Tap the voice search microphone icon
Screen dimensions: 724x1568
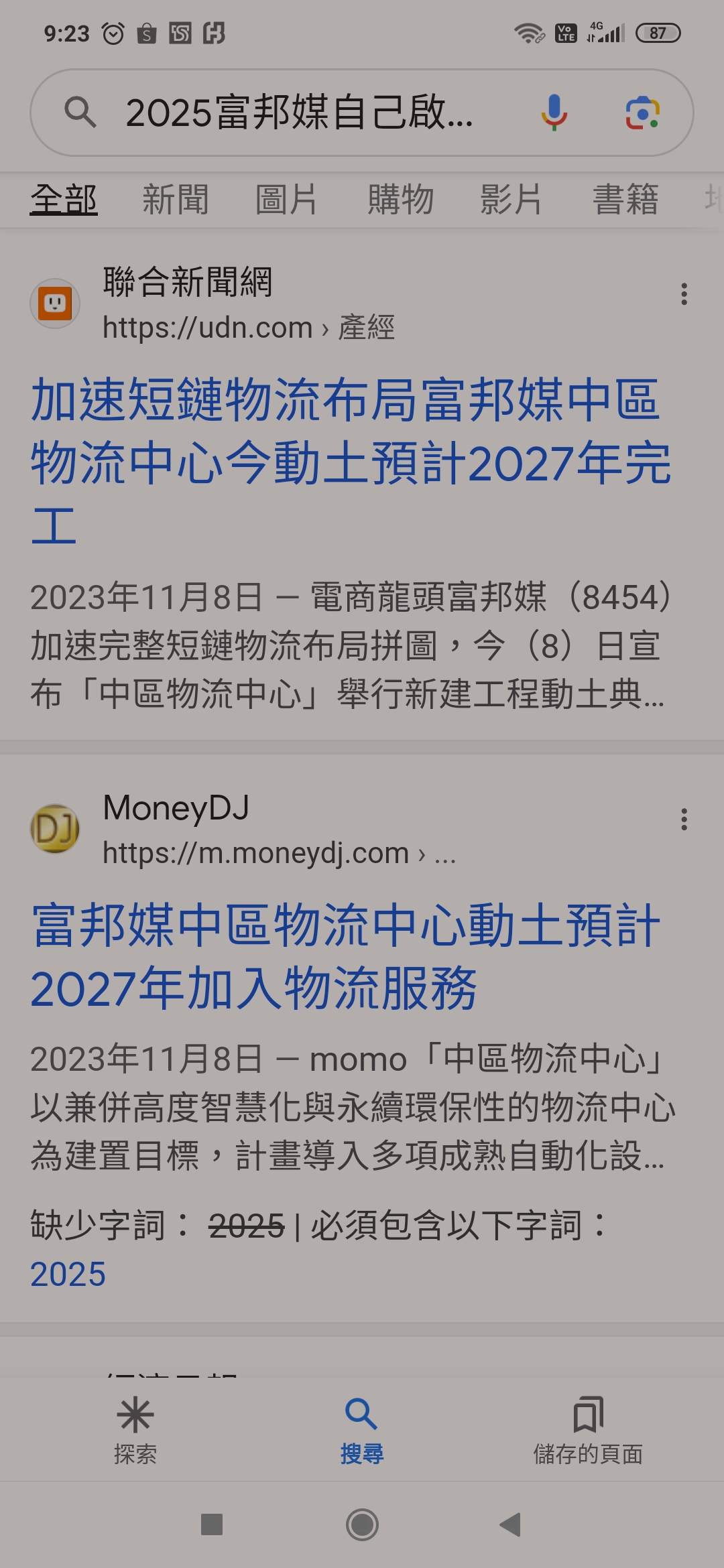(554, 113)
